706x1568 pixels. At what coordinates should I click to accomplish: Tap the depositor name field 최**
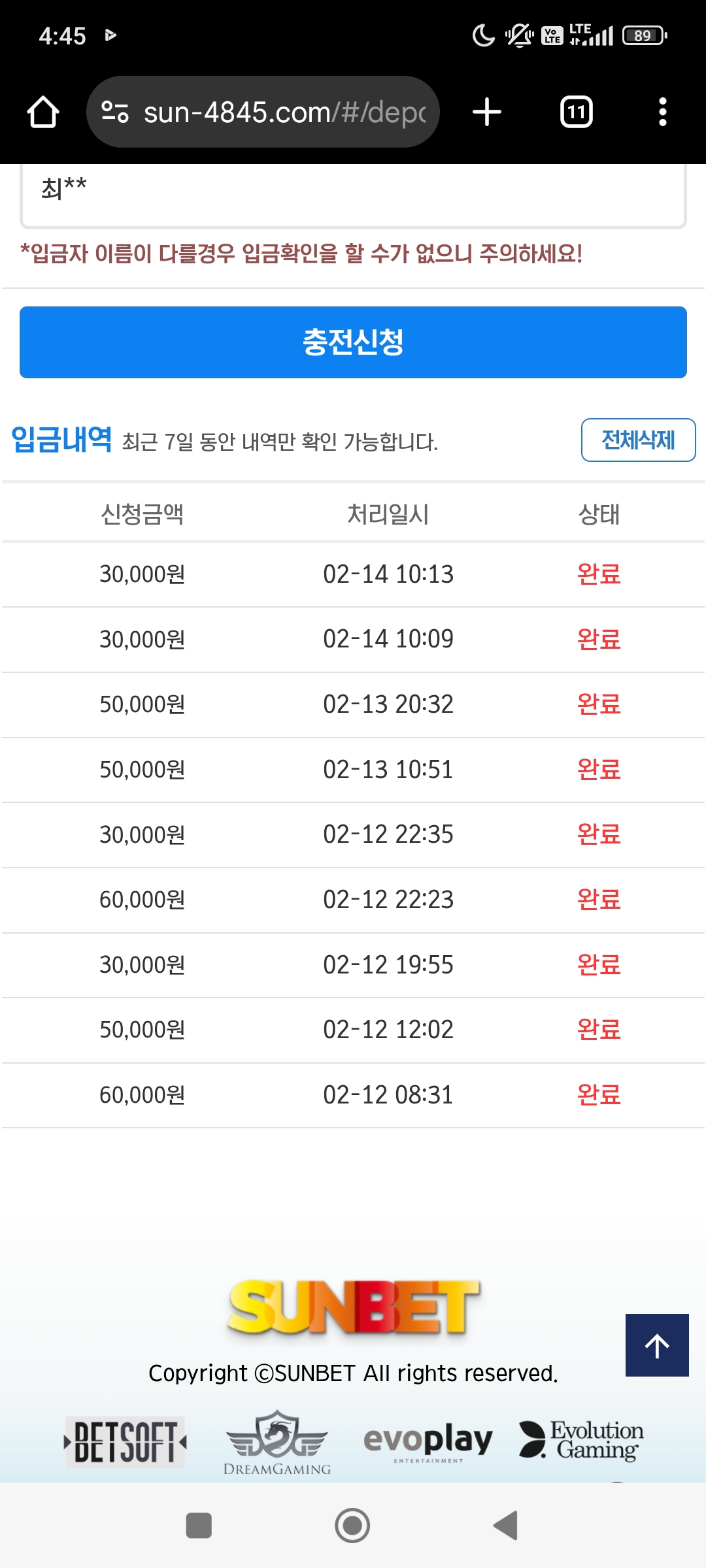[353, 193]
